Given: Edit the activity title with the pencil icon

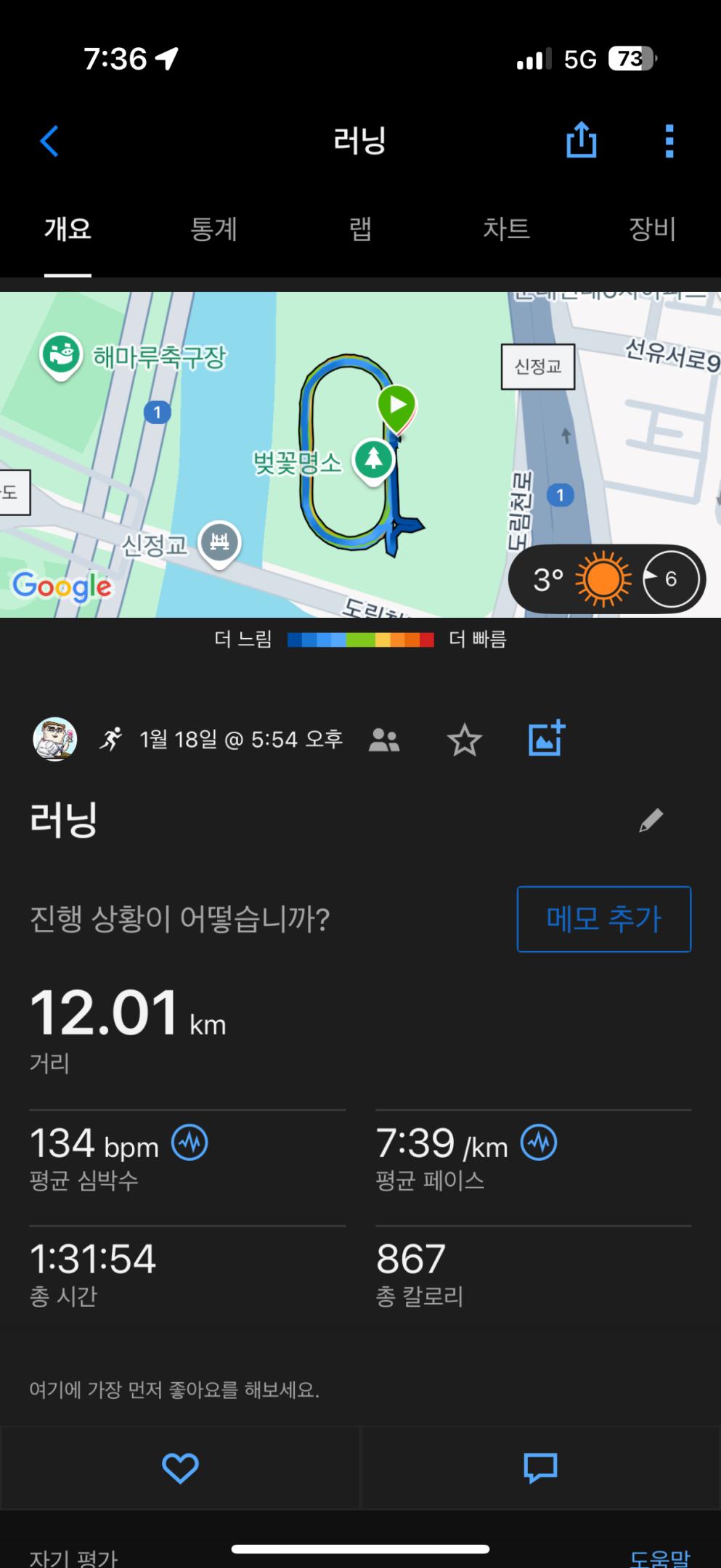Looking at the screenshot, I should point(651,820).
